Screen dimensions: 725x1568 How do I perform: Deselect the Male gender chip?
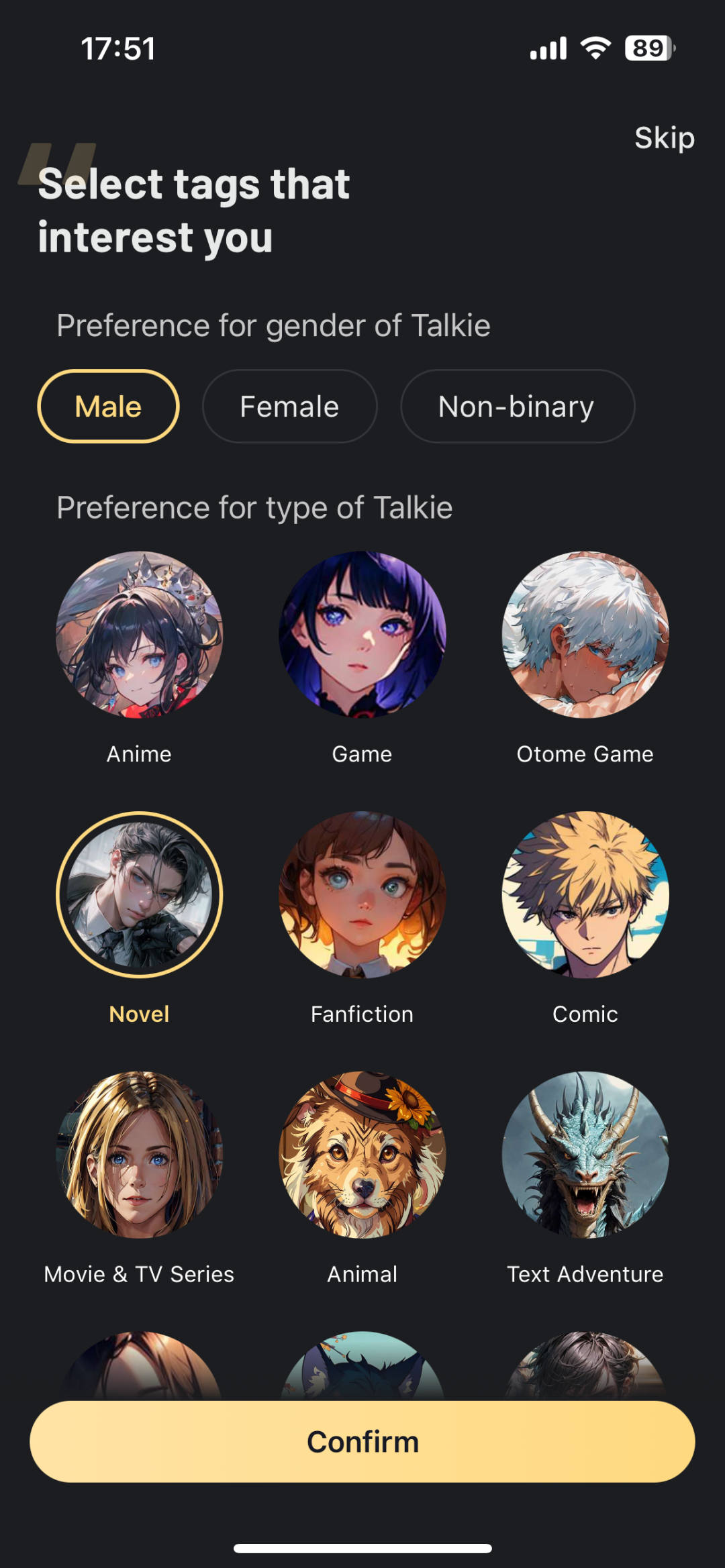point(108,407)
